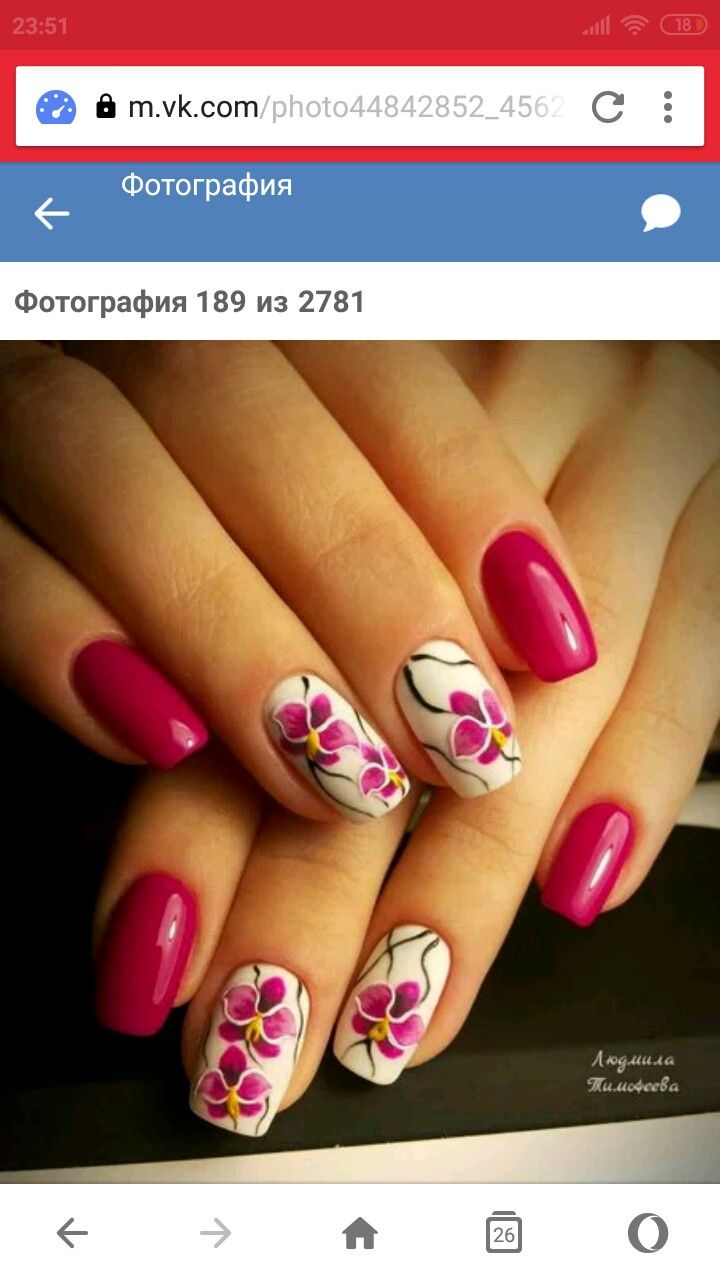Image resolution: width=720 pixels, height=1280 pixels.
Task: Open the nail art photo
Action: [x=360, y=760]
